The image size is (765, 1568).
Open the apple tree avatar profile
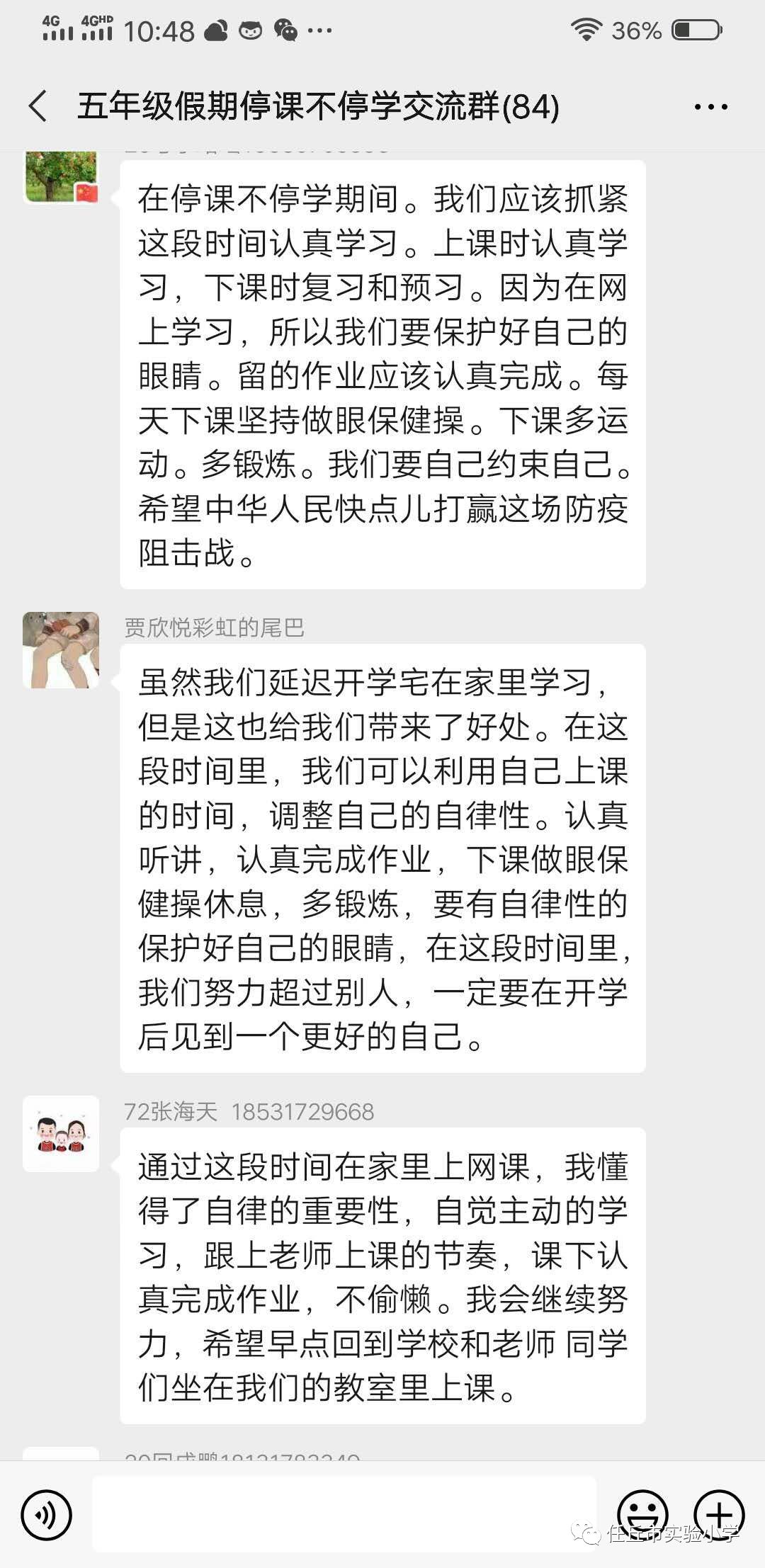(x=61, y=178)
